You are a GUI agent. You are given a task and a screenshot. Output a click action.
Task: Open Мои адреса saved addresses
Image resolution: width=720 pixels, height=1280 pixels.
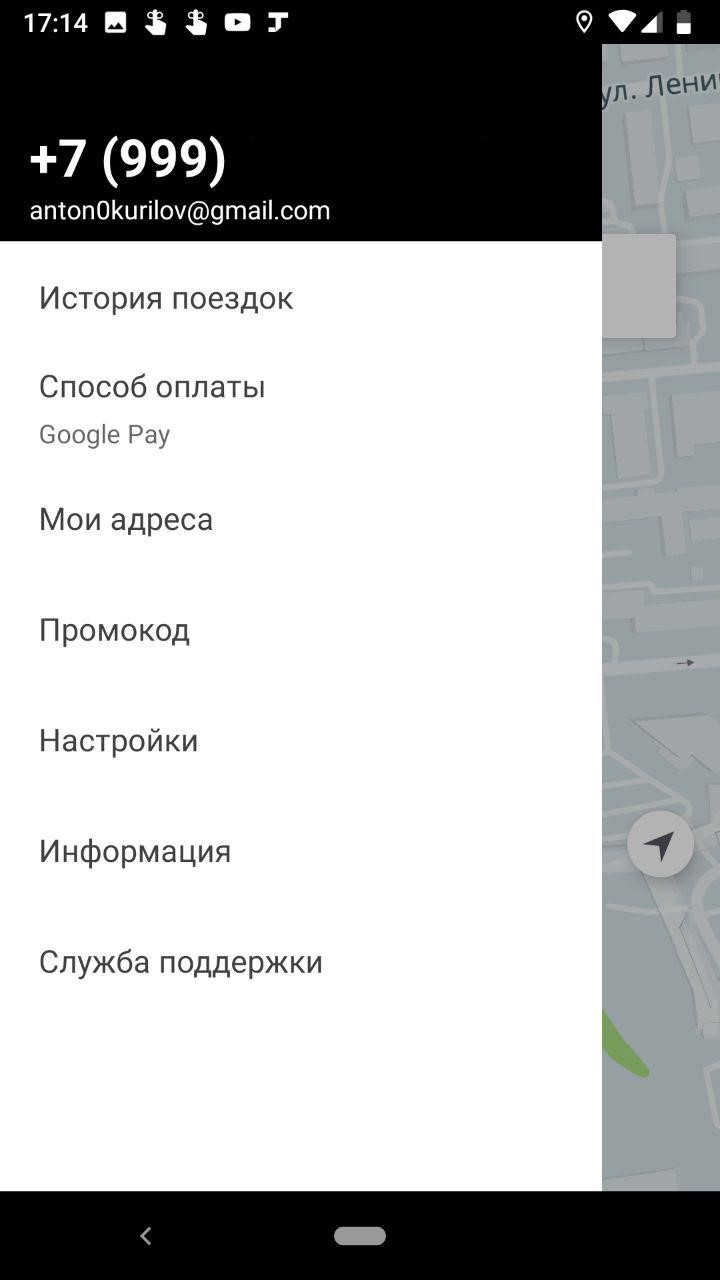pyautogui.click(x=300, y=519)
